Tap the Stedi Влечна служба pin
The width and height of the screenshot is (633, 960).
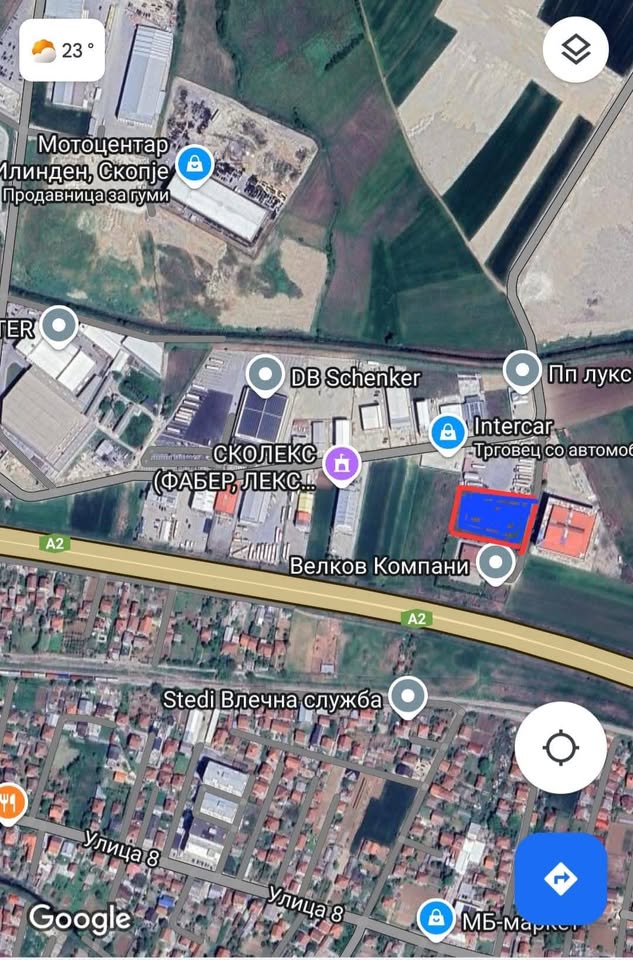[406, 697]
